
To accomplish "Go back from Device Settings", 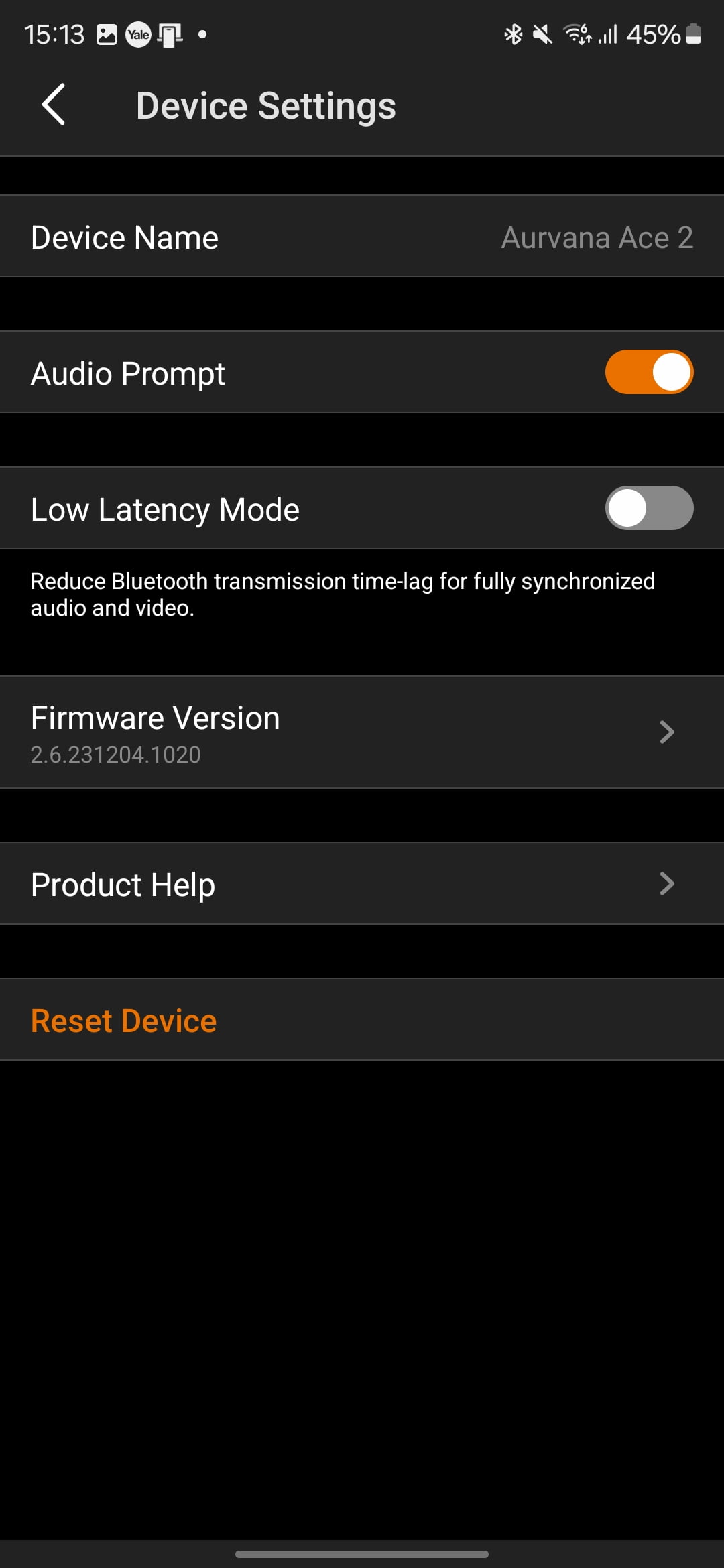I will (54, 105).
